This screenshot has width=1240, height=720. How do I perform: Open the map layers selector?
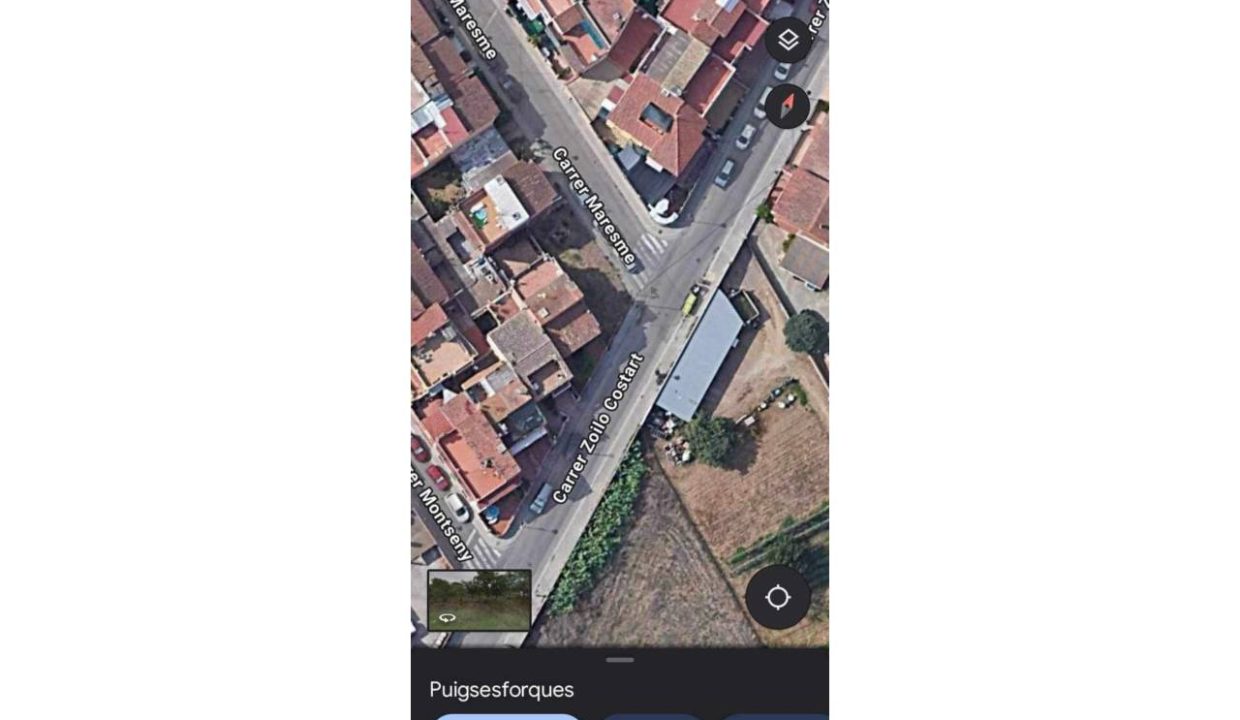coord(788,40)
